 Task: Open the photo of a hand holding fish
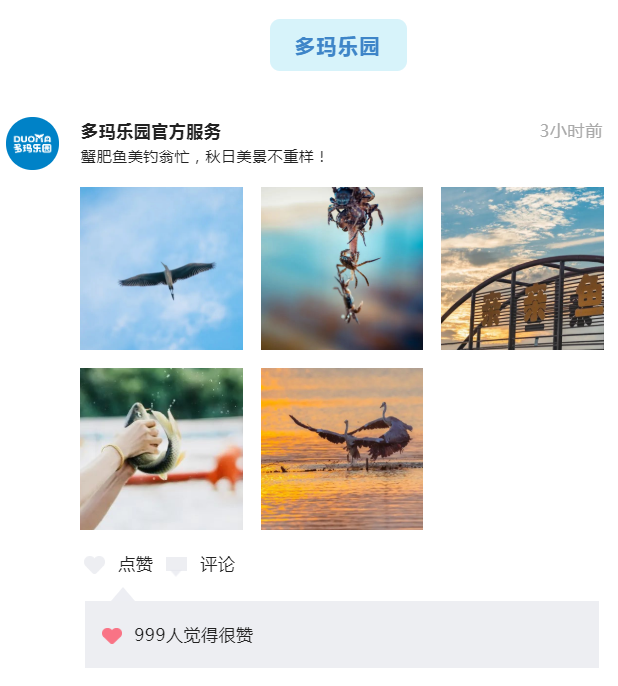point(161,449)
